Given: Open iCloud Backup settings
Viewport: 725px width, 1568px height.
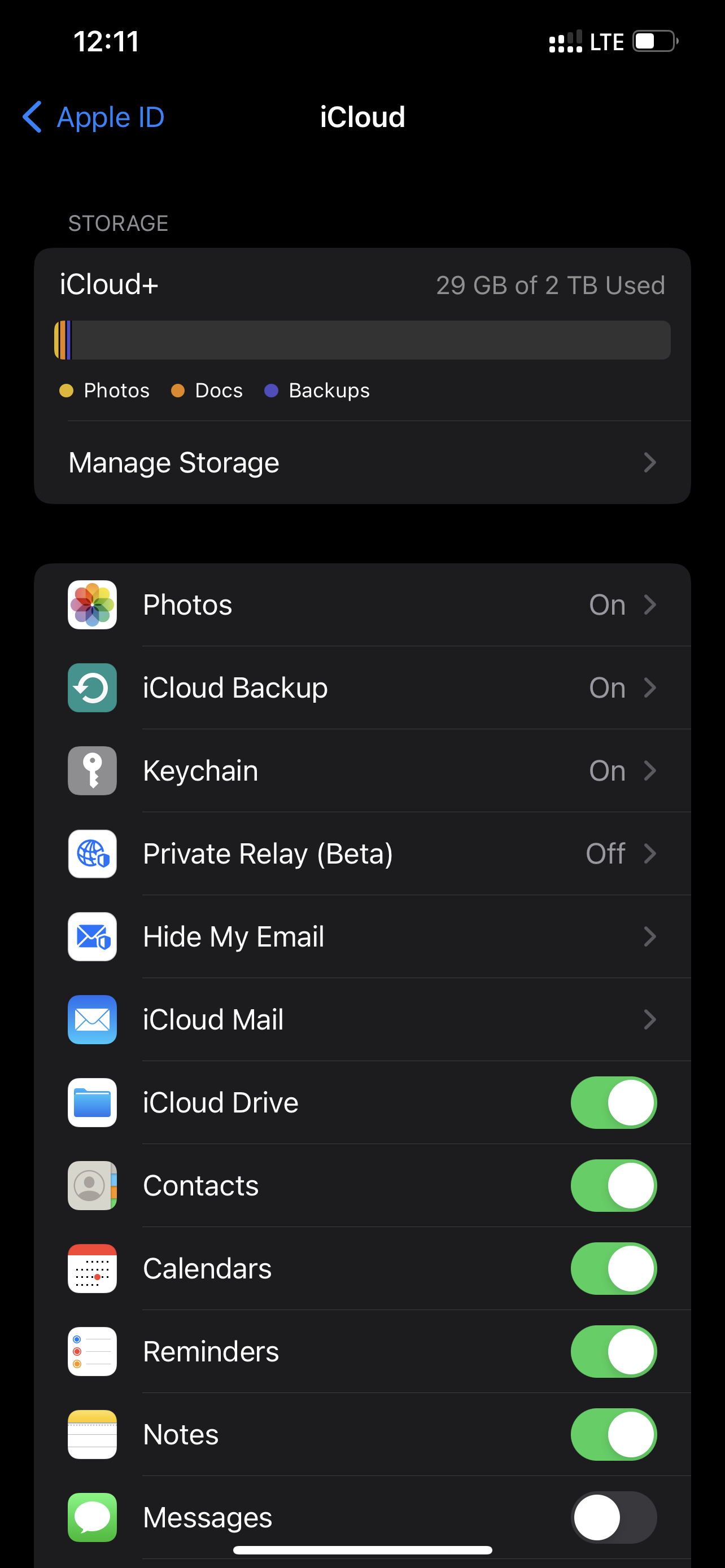Looking at the screenshot, I should [x=362, y=688].
